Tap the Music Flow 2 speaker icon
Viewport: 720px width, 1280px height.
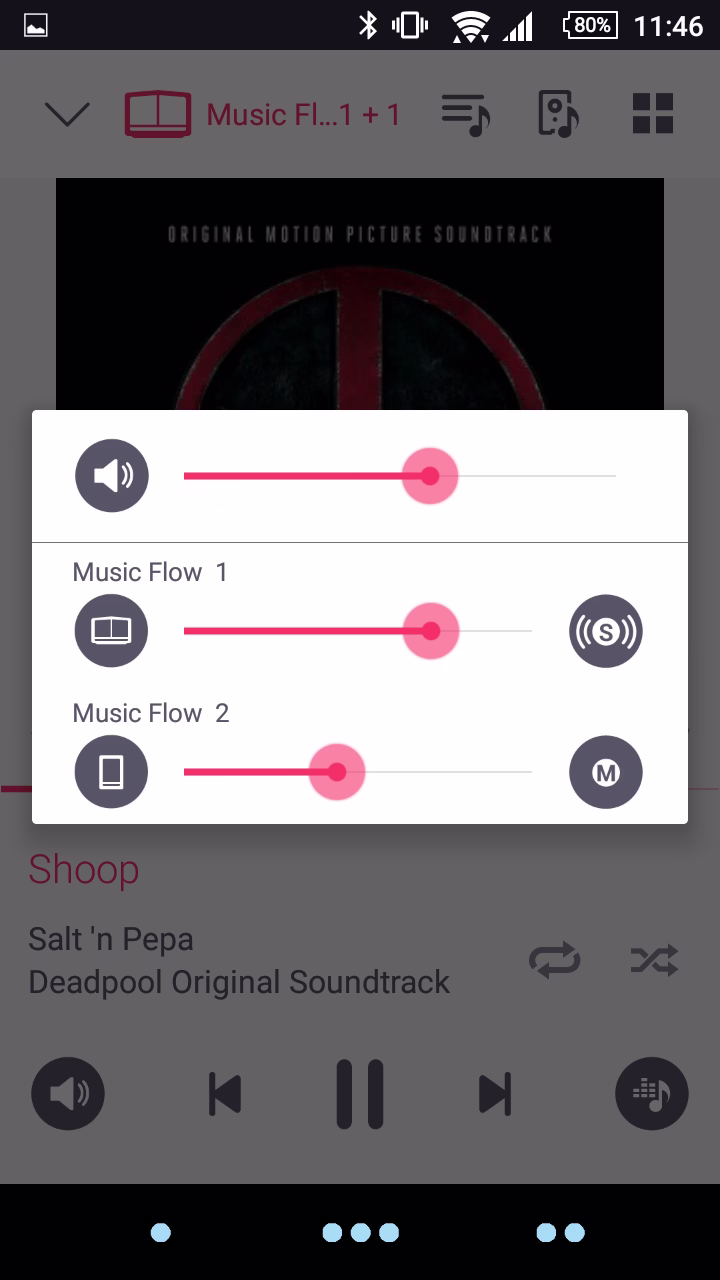pyautogui.click(x=112, y=772)
